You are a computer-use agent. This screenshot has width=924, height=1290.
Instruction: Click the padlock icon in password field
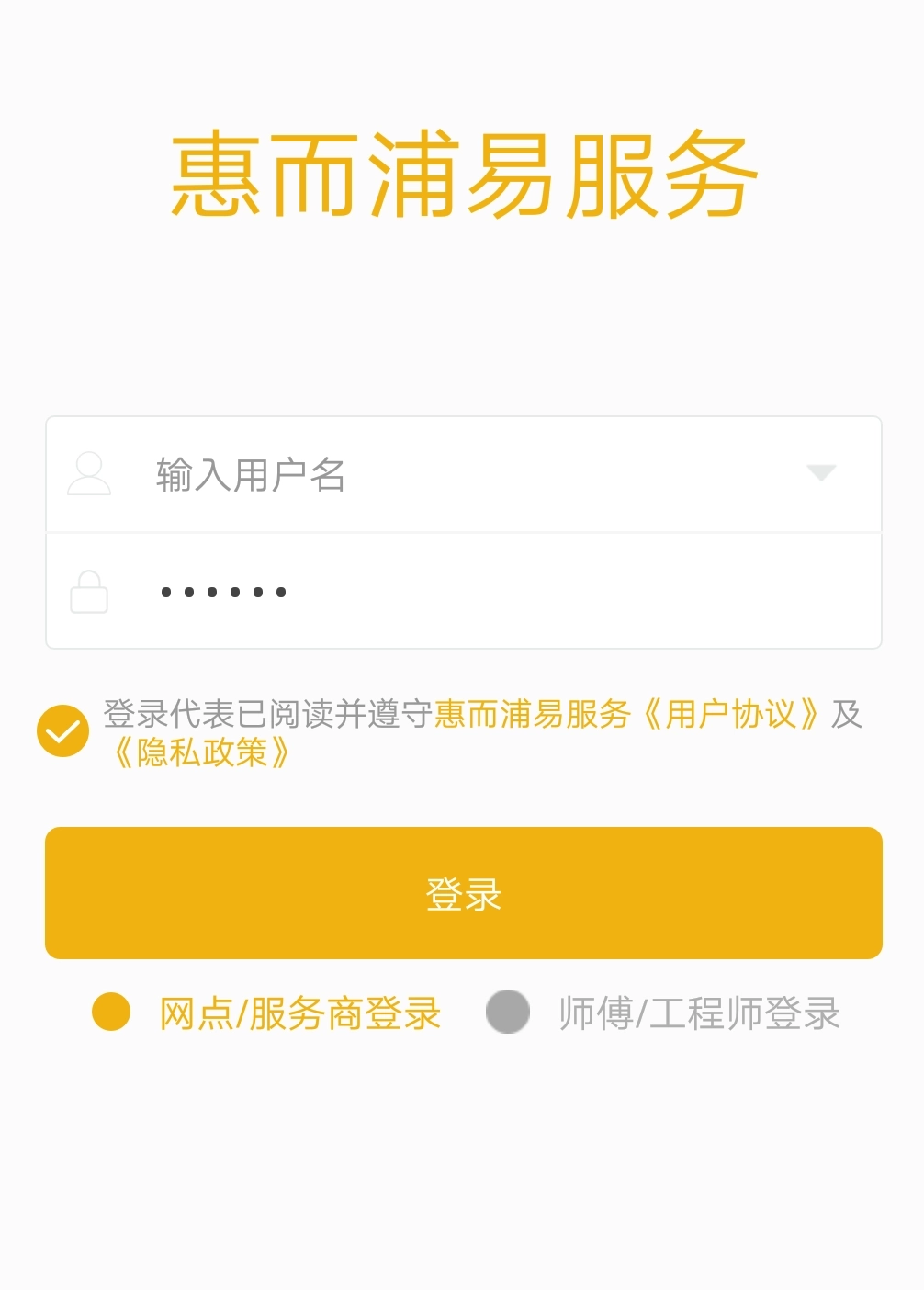point(88,591)
